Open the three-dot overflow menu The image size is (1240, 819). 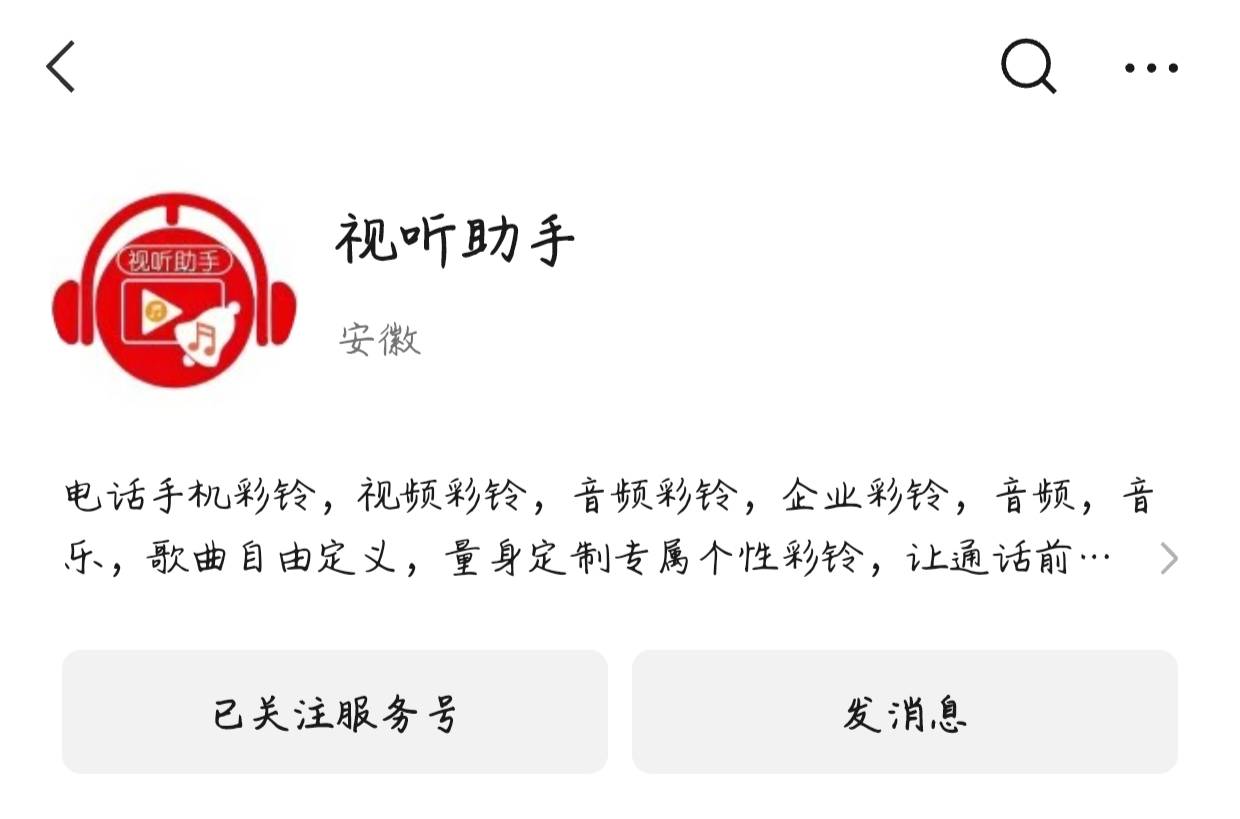1151,68
